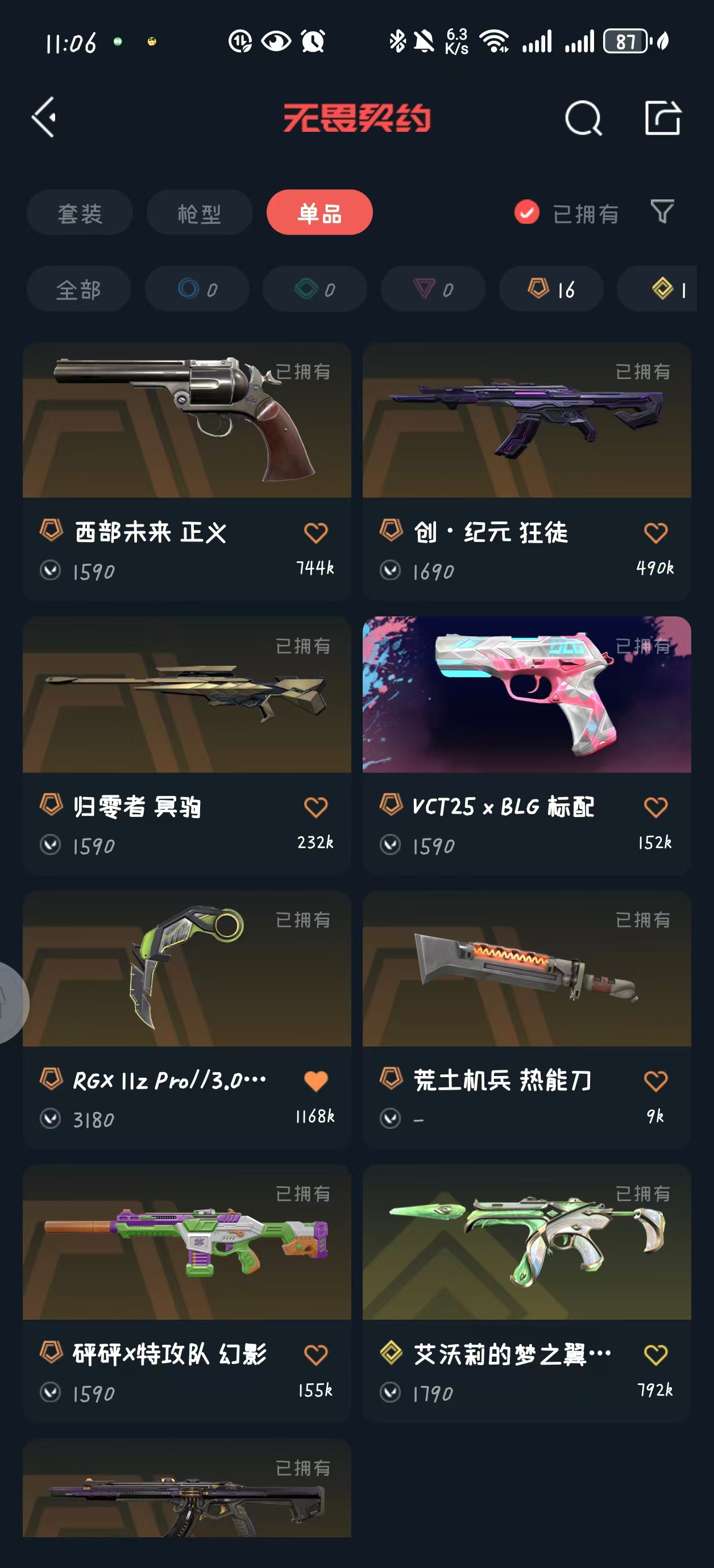This screenshot has height=1568, width=714.
Task: Select the 全部 tier chip
Action: pyautogui.click(x=78, y=289)
